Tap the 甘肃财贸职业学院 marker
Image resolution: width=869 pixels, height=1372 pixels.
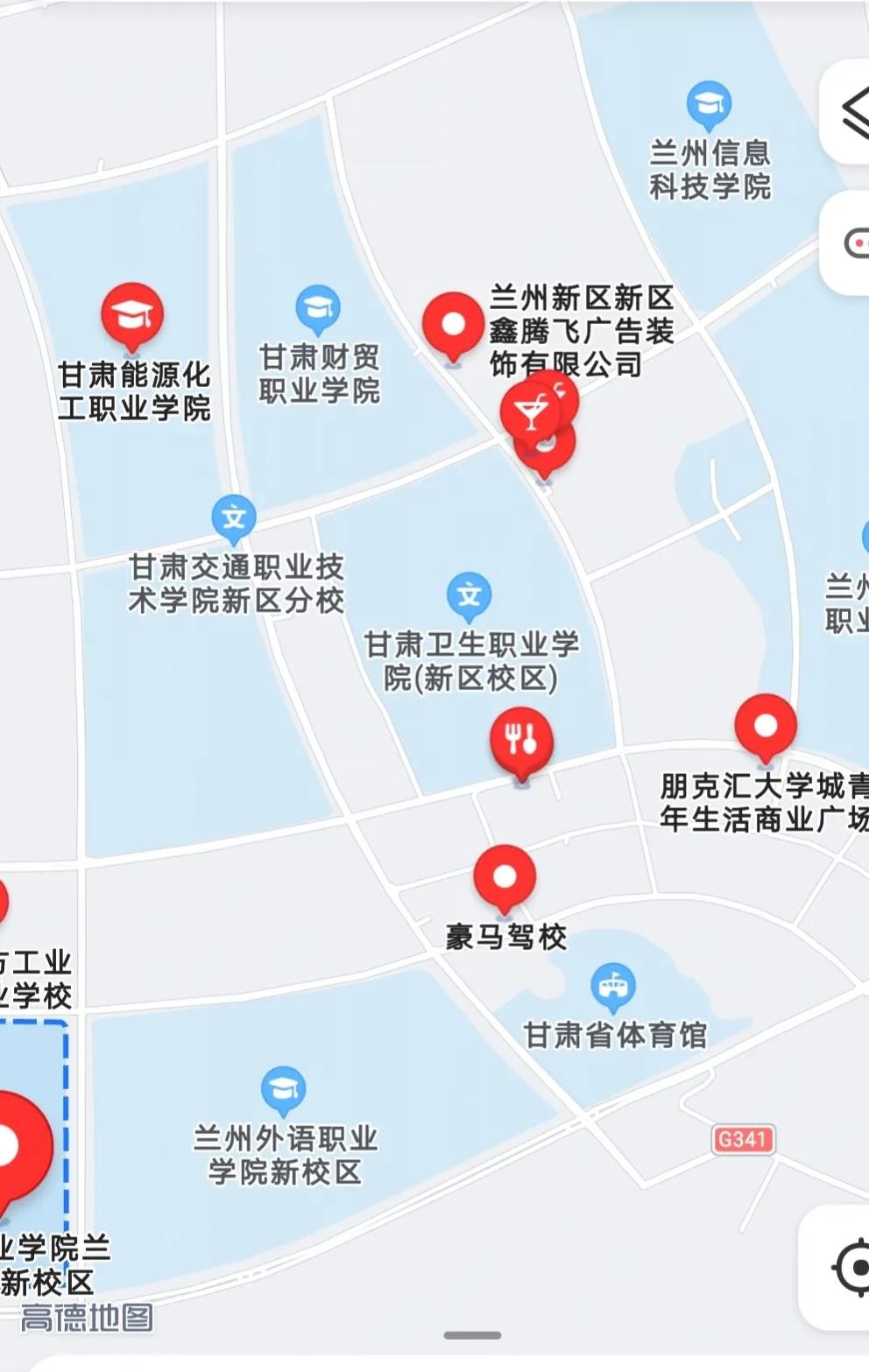click(x=317, y=307)
